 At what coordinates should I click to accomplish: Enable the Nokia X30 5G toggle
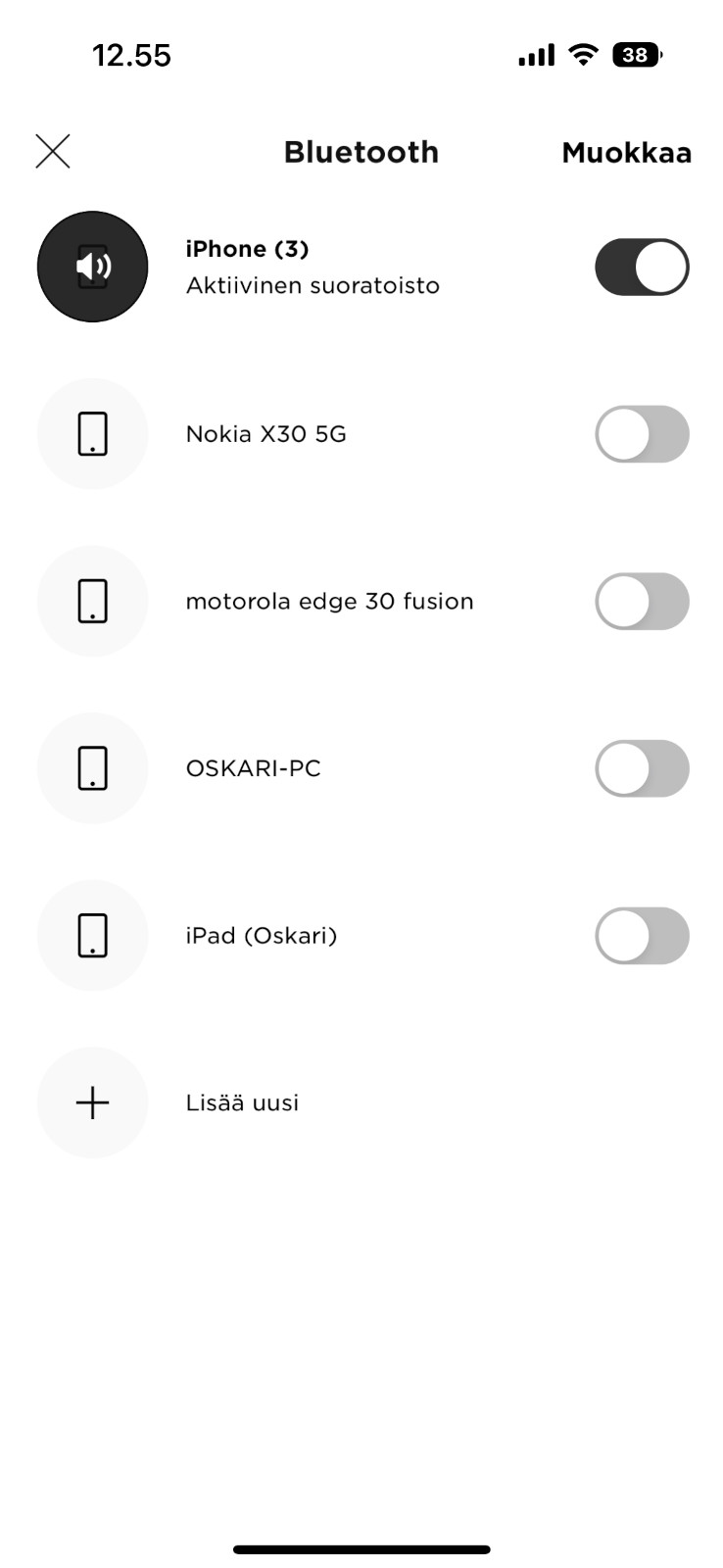click(x=643, y=434)
